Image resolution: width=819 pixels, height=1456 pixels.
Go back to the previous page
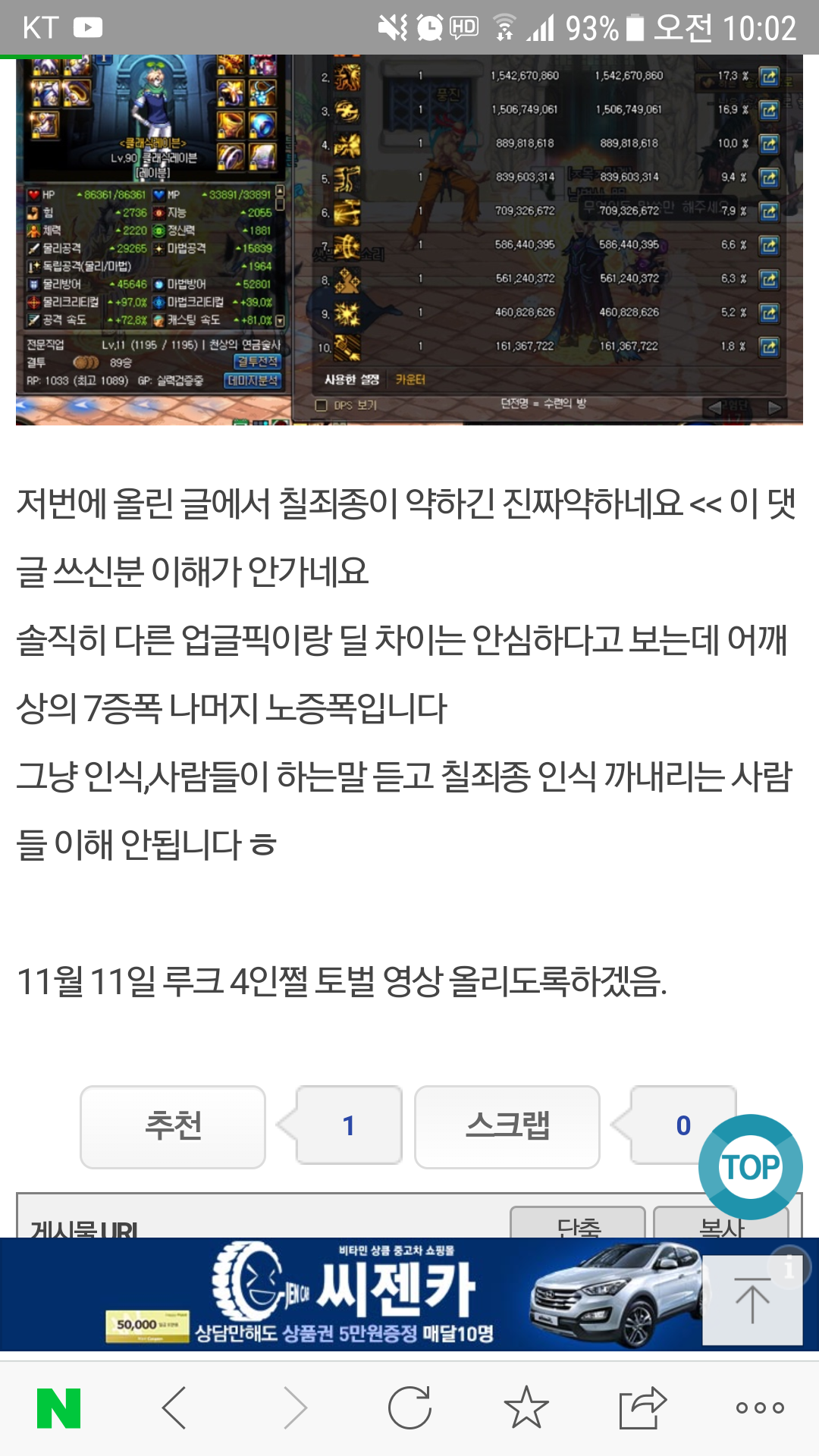click(x=174, y=1408)
